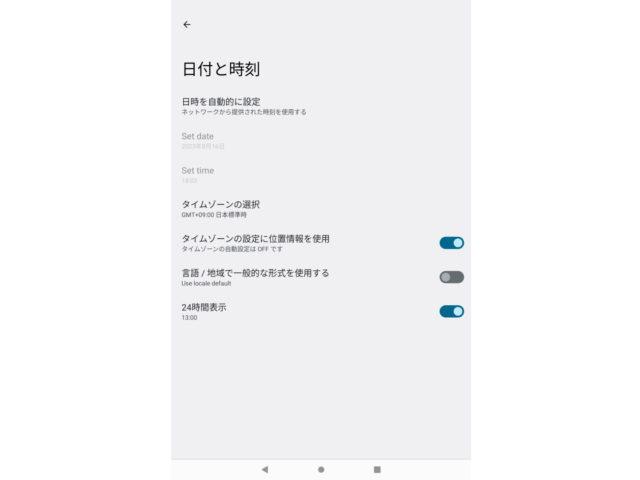Enable 言語/地域で一般的な形式を使用する switch
The image size is (640, 480).
[451, 277]
